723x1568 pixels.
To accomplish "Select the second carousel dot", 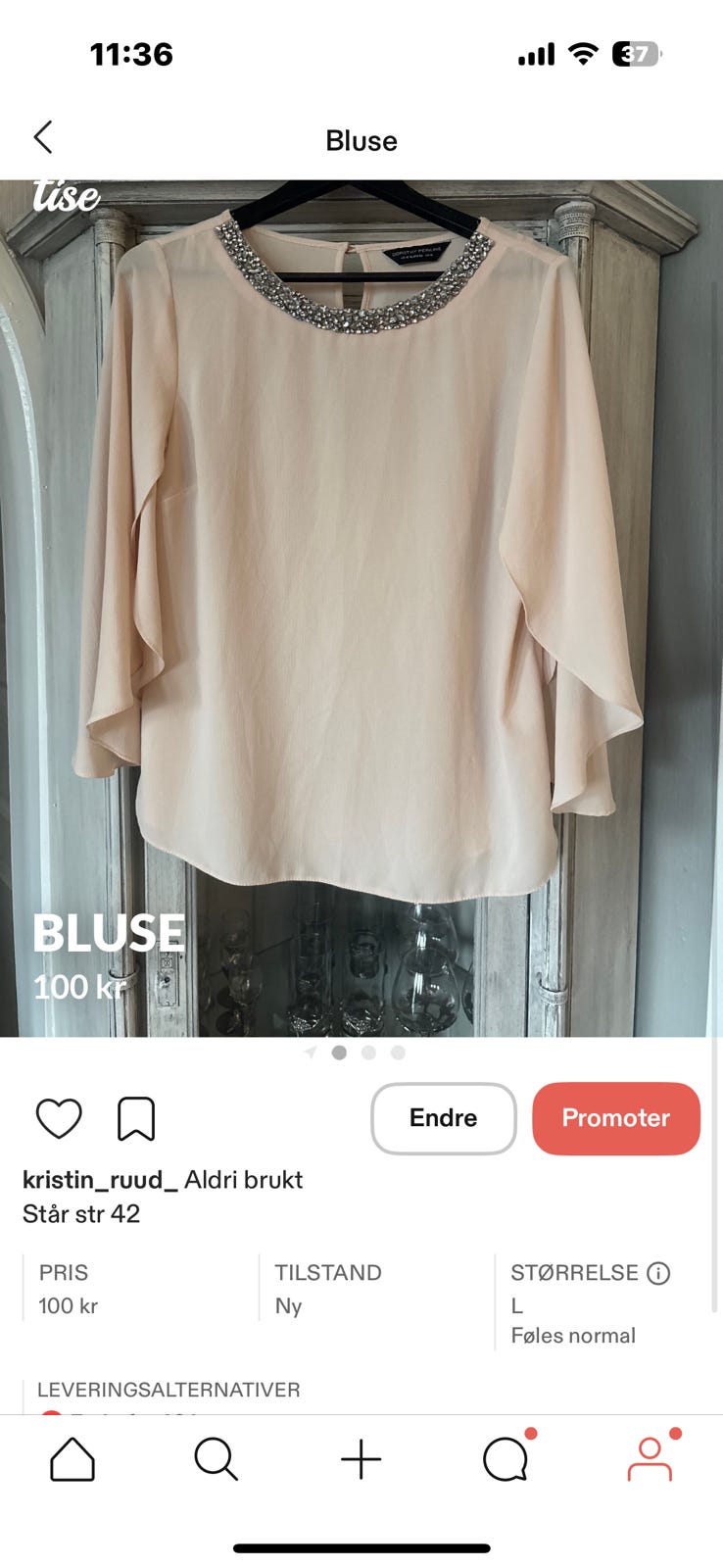I will tap(368, 1052).
